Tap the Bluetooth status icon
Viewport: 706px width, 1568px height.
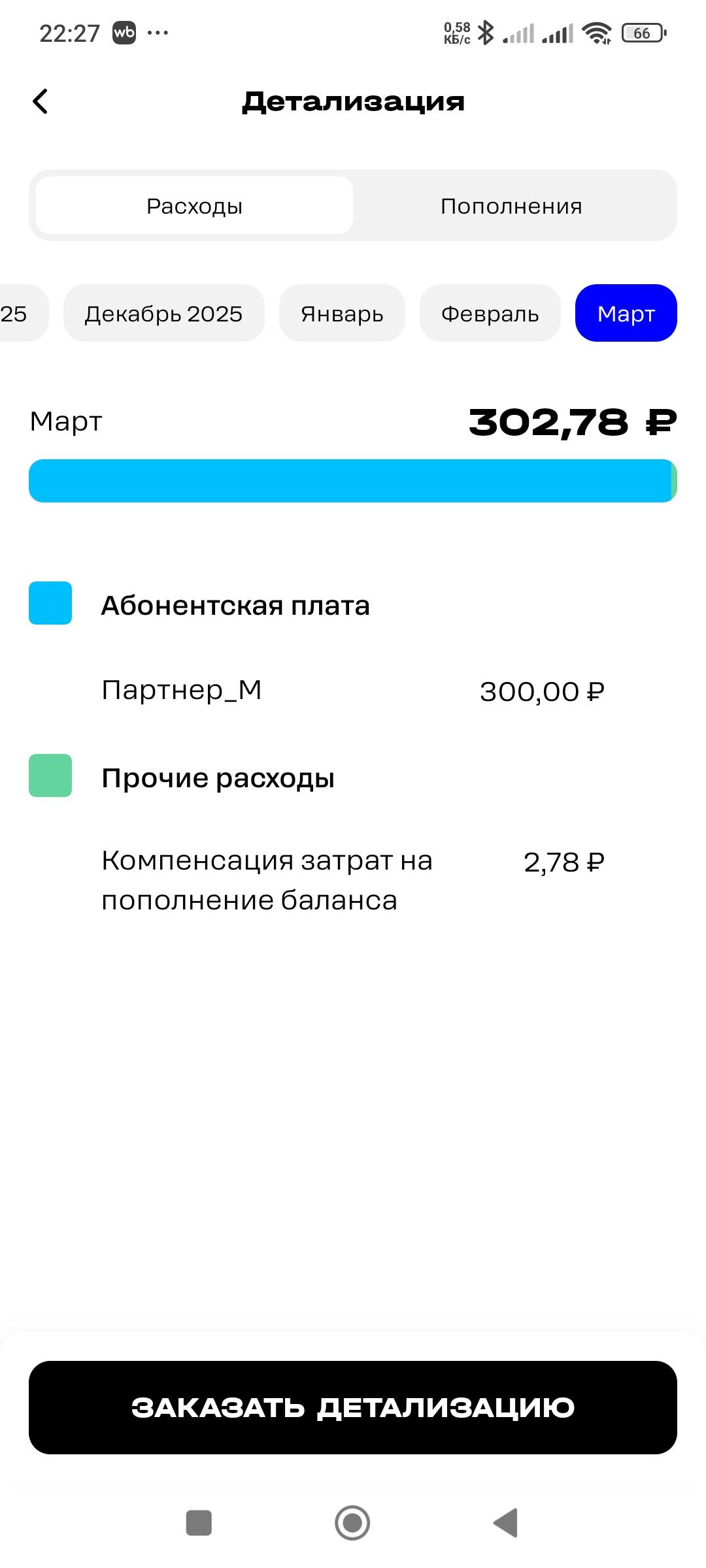point(486,31)
